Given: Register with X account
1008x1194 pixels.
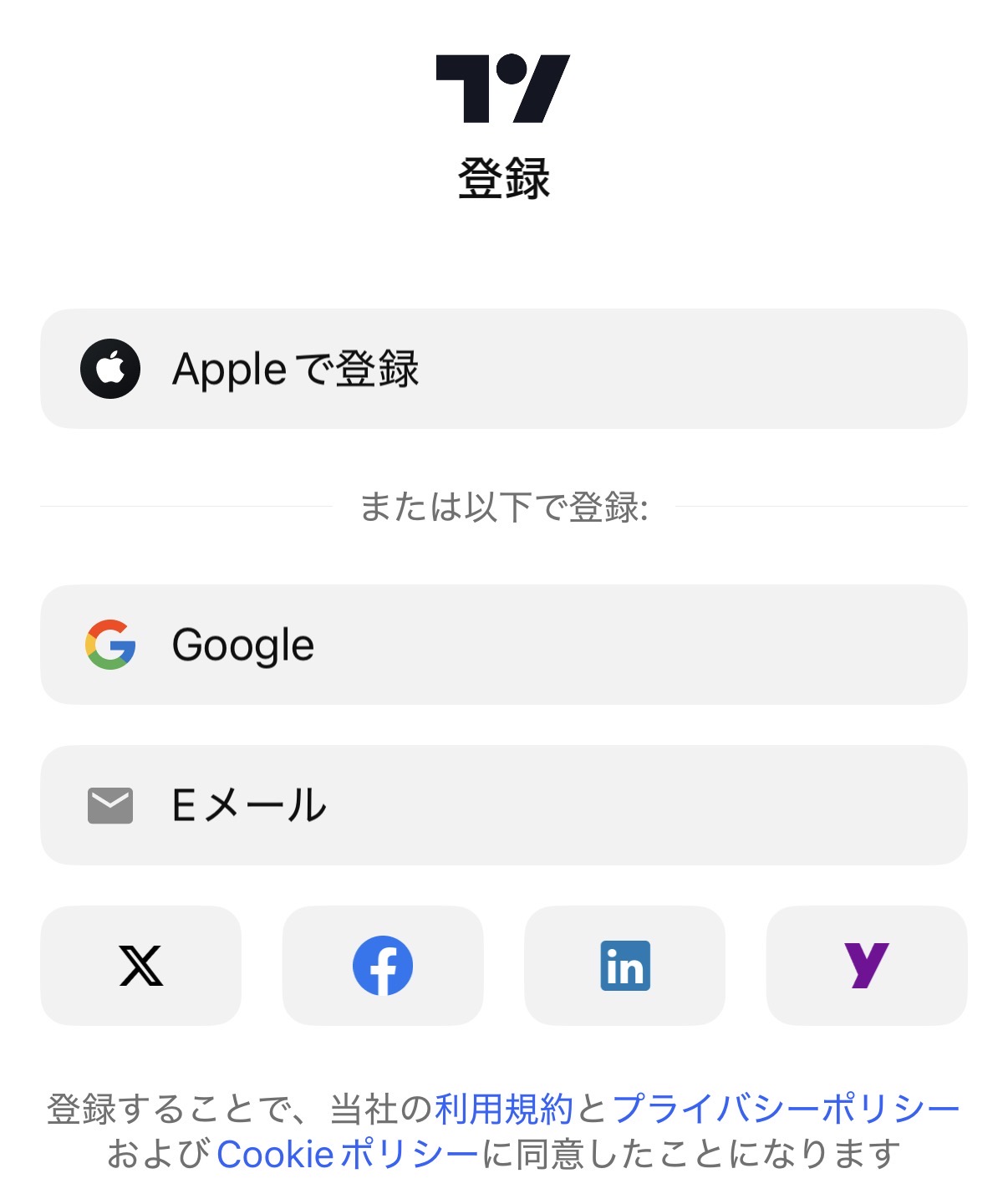Looking at the screenshot, I should coord(140,966).
